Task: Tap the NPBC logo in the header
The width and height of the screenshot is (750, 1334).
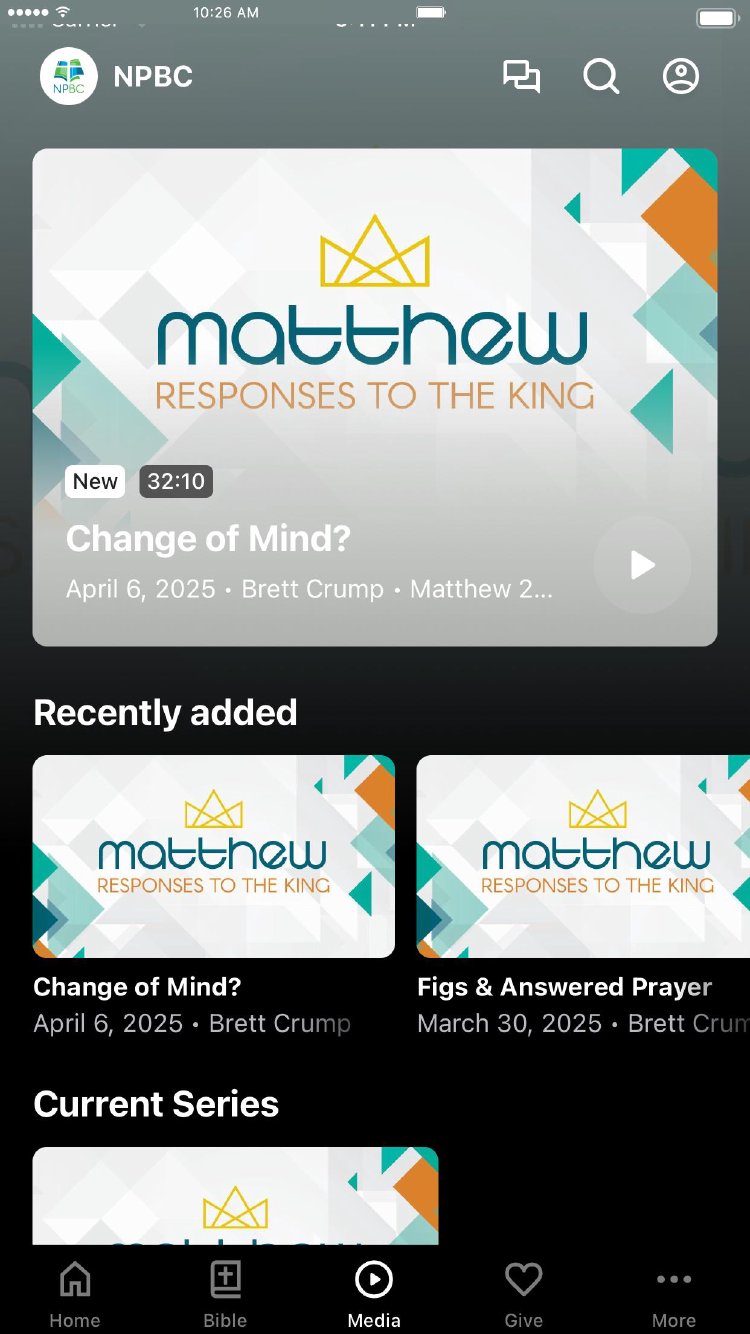Action: point(69,77)
